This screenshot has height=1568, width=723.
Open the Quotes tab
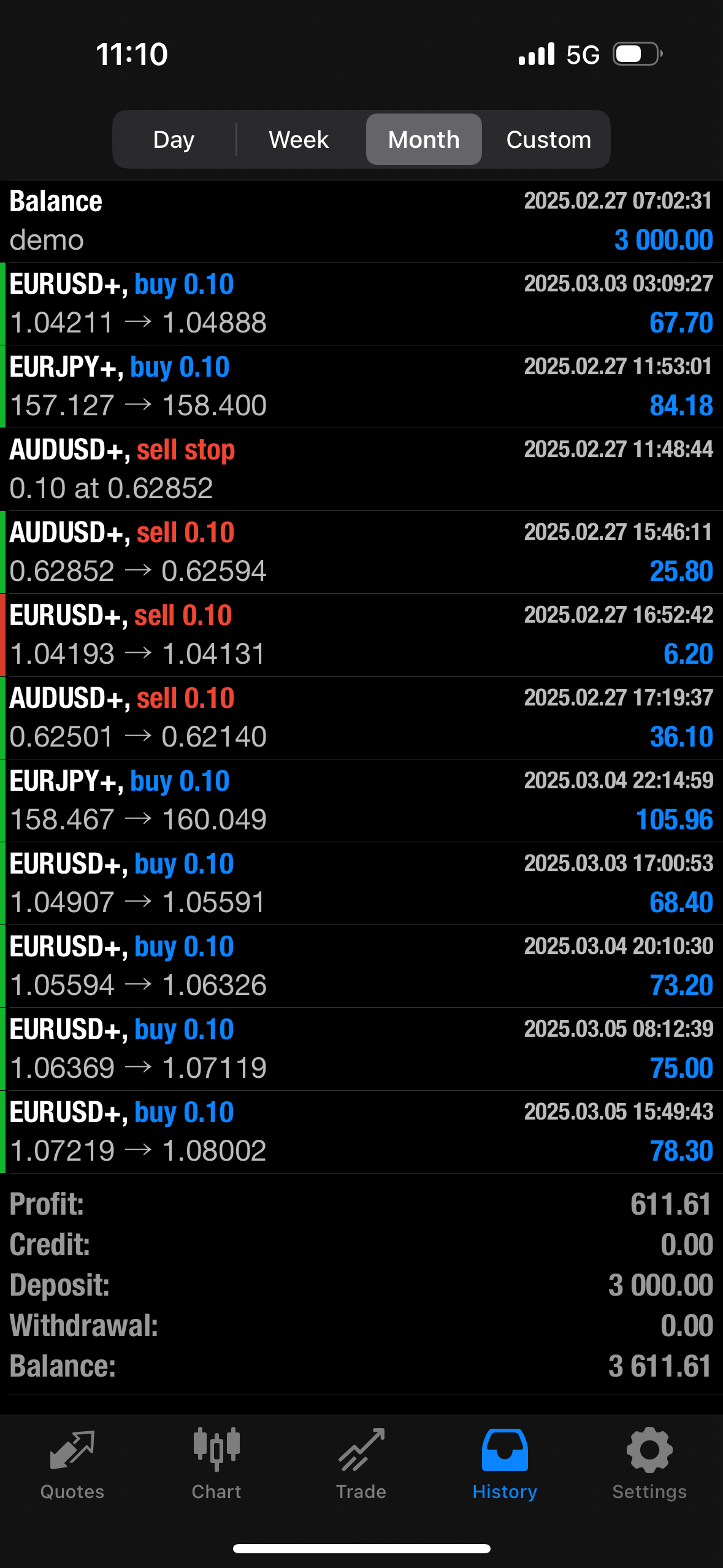pos(72,1464)
